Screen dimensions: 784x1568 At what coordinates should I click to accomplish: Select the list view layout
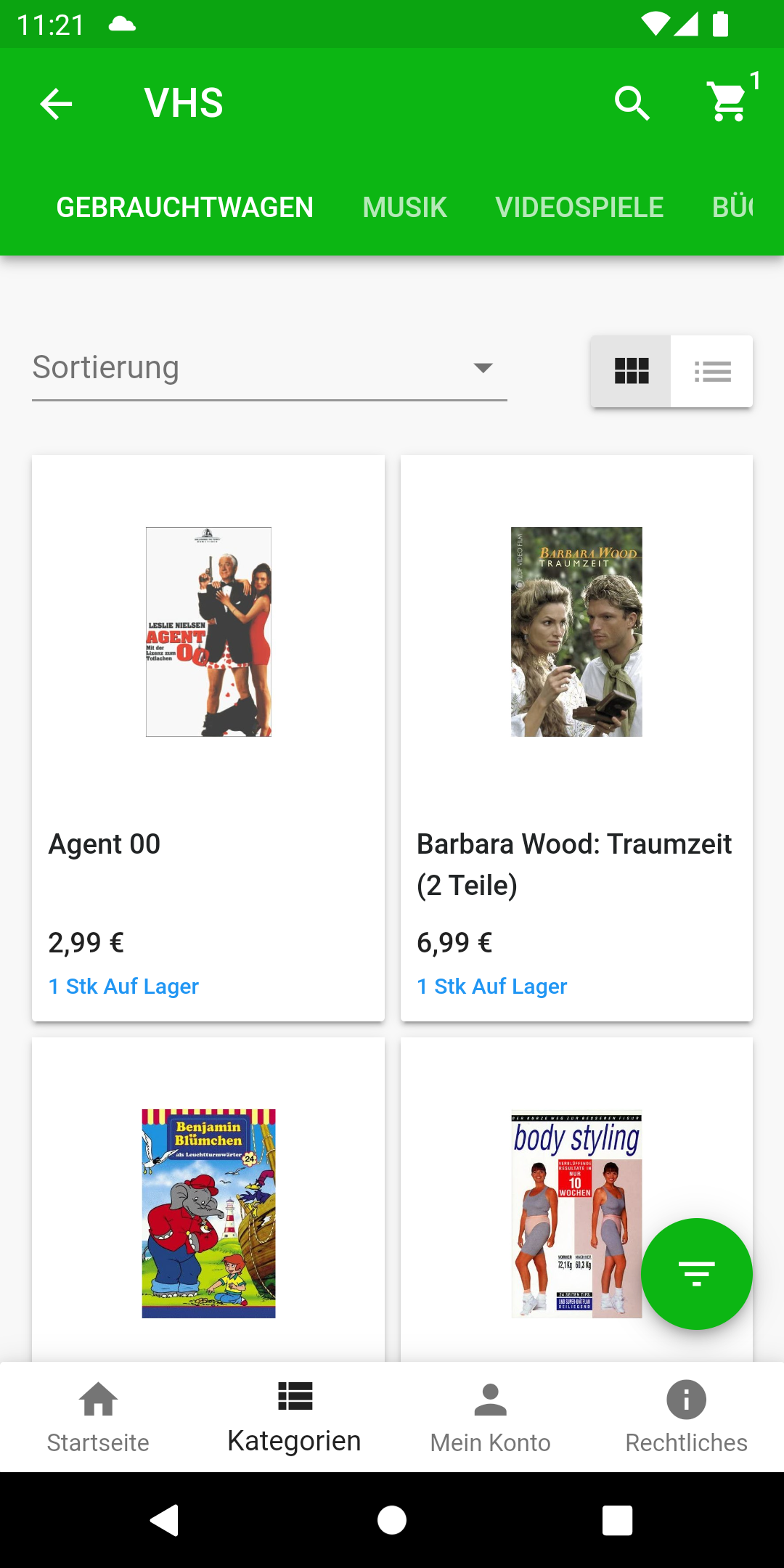coord(712,372)
